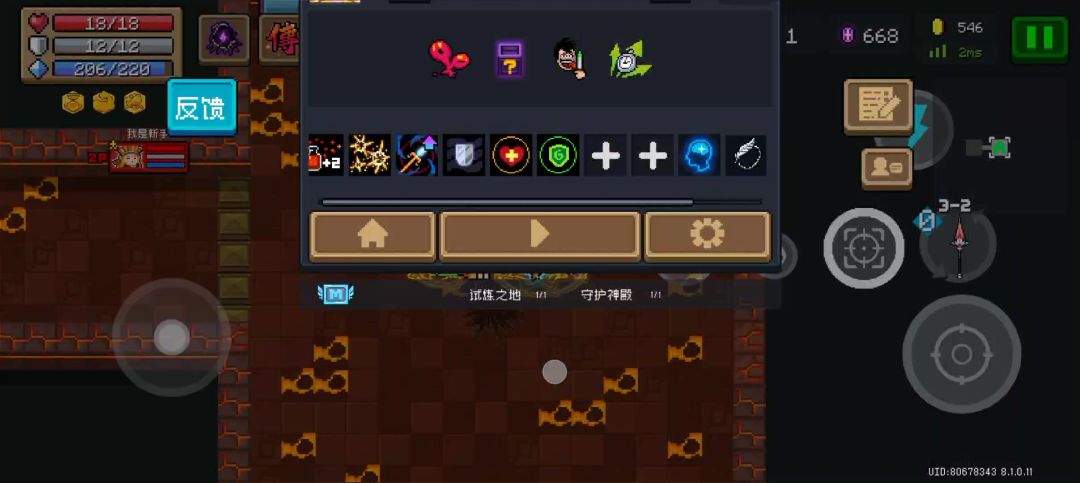Select the purple question box item

click(511, 59)
